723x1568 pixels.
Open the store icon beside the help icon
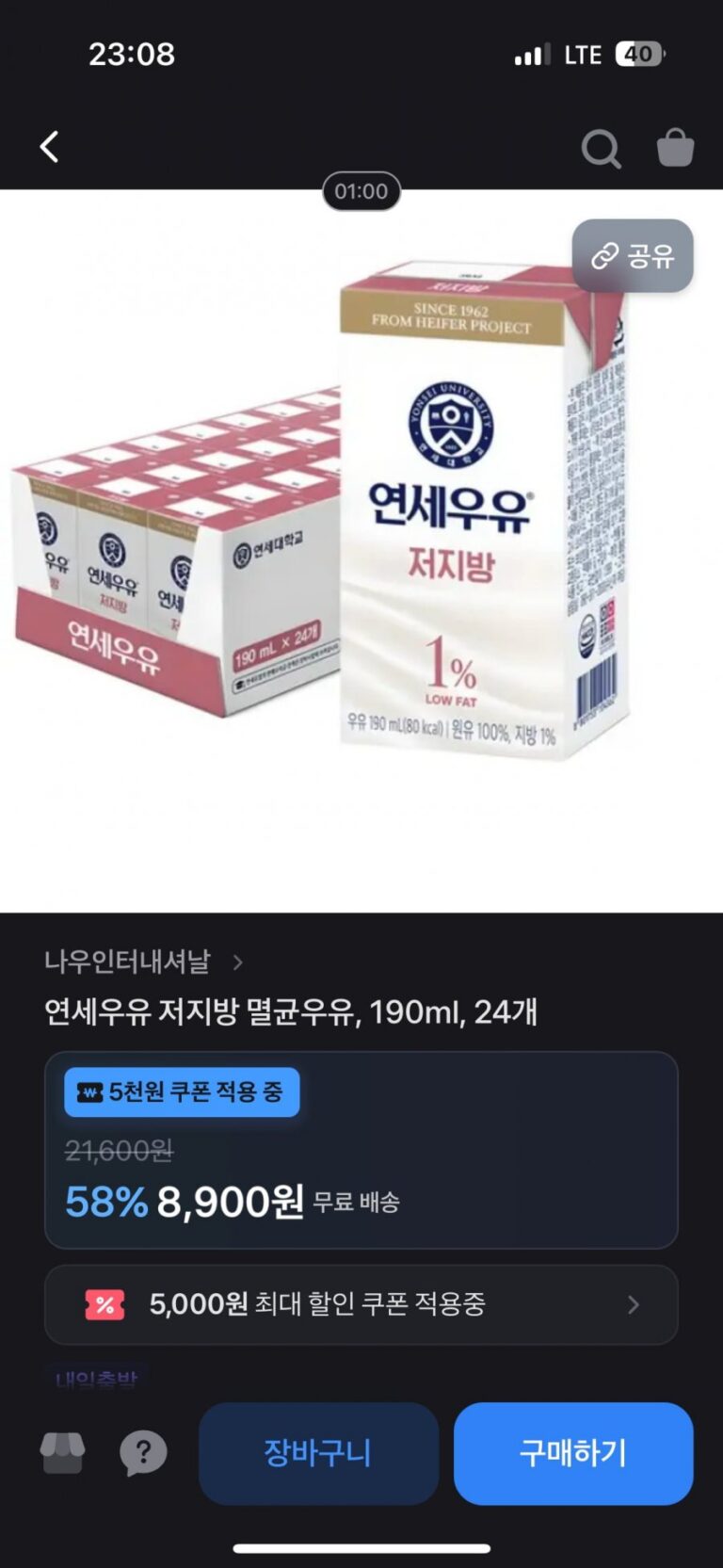tap(62, 1453)
